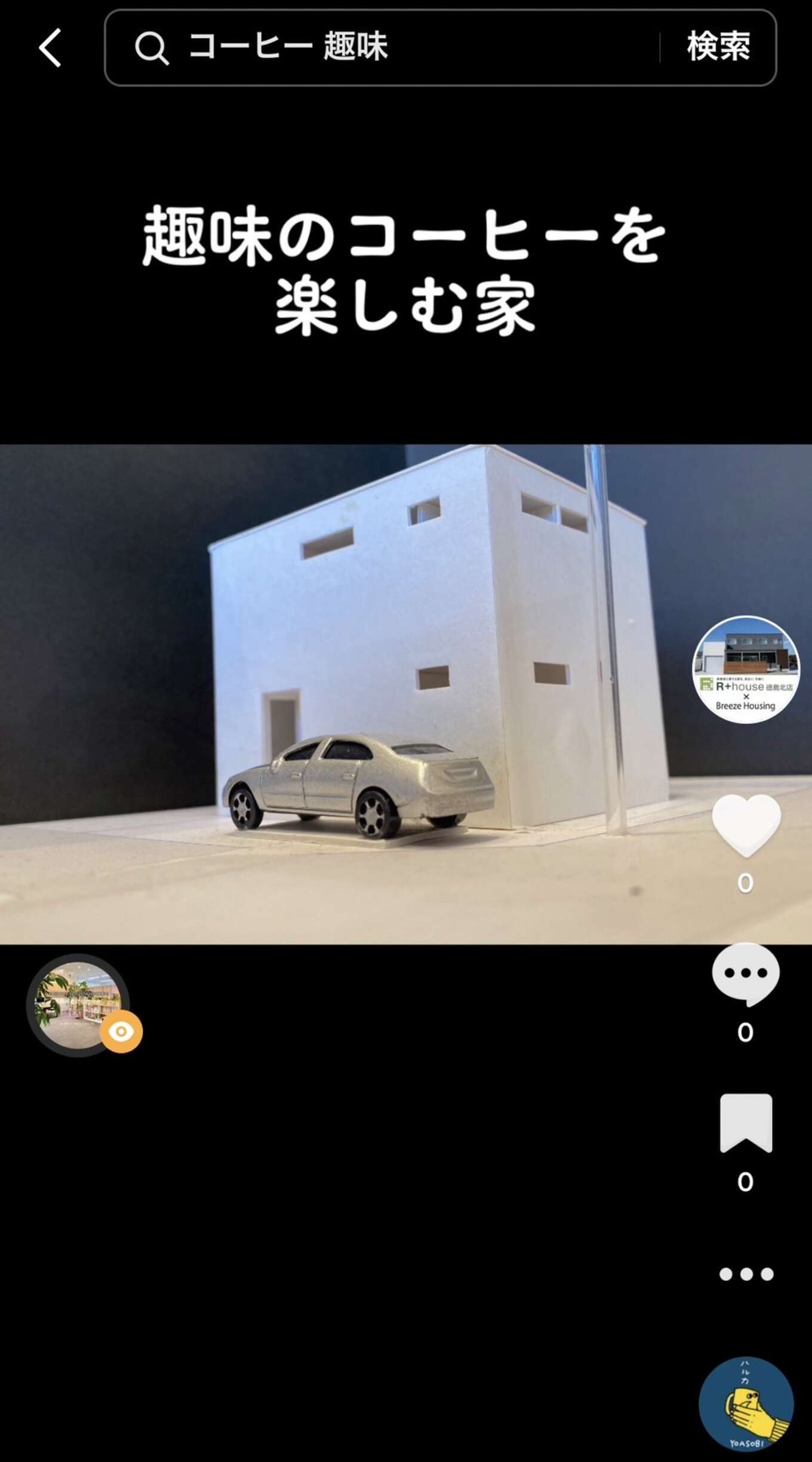This screenshot has width=812, height=1462.
Task: Open the R+house Breeze Housing profile avatar
Action: 746,669
